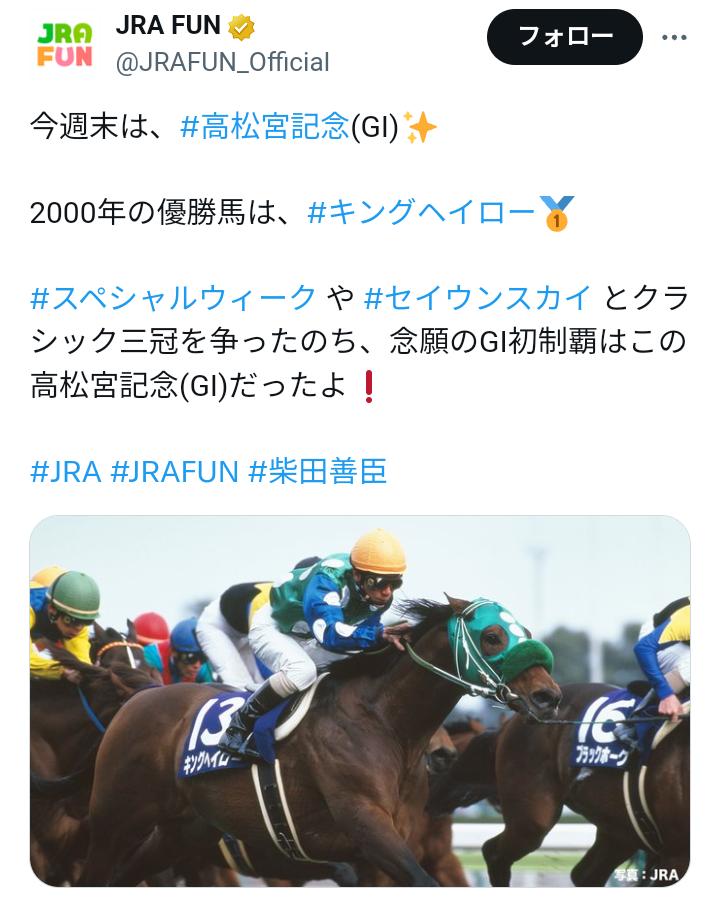
Task: Open the post's overflow menu
Action: point(675,38)
